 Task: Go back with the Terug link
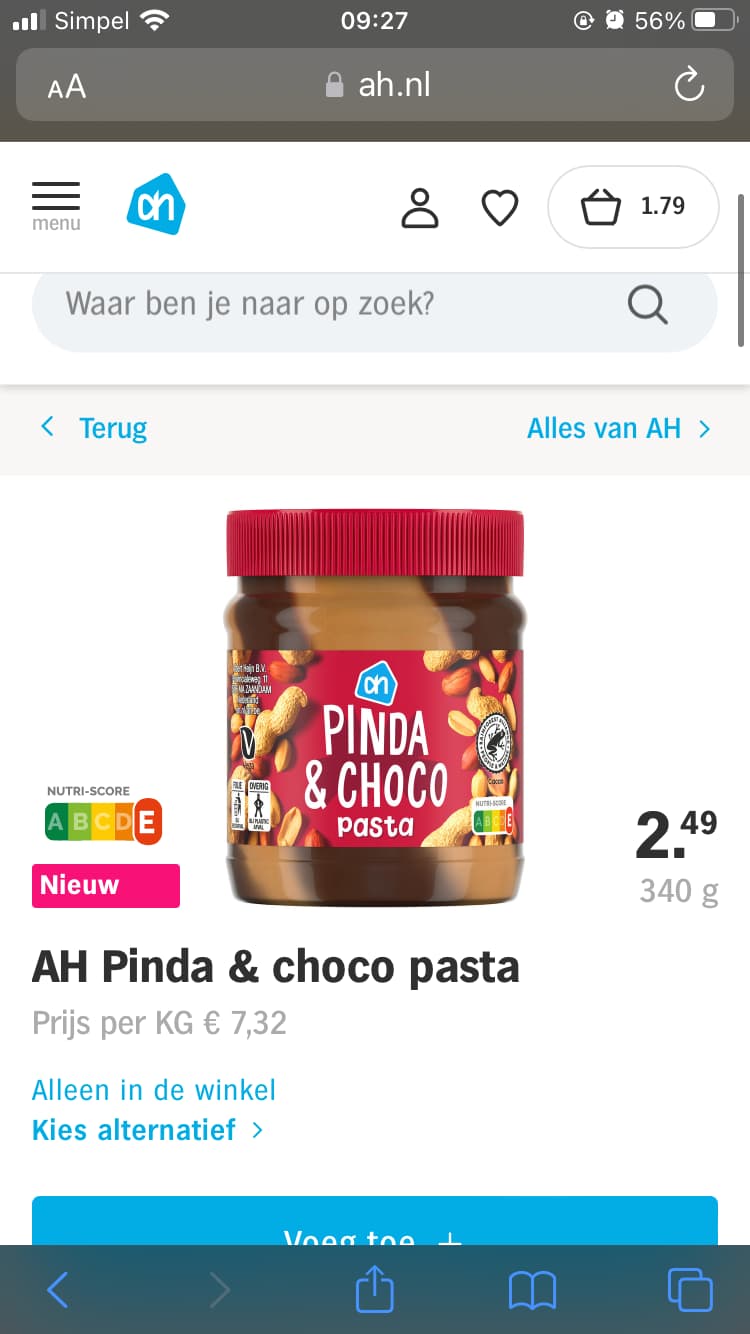click(93, 428)
